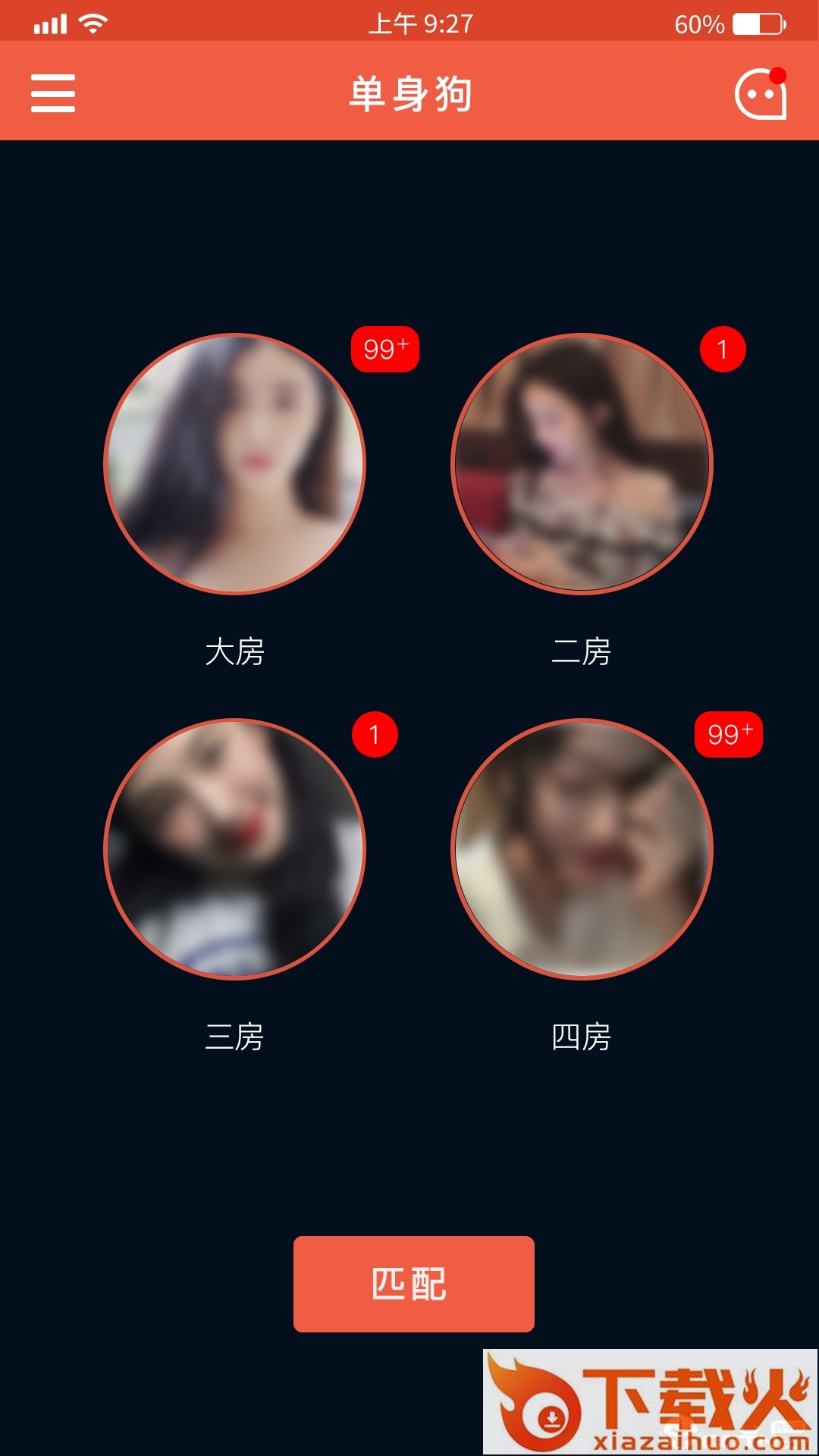
Task: Open the 大房 profile avatar
Action: tap(235, 464)
